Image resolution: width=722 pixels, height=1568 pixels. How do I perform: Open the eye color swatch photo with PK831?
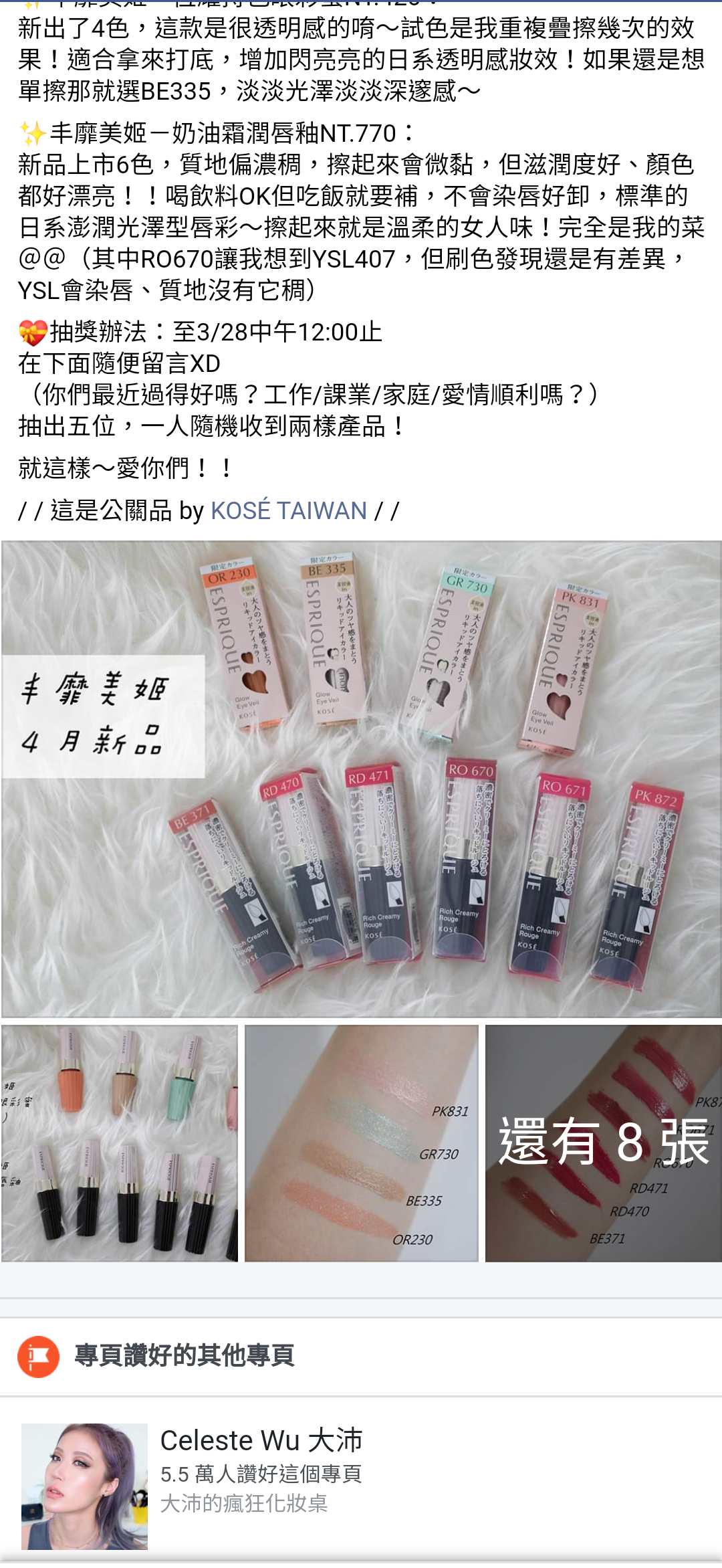(x=361, y=1143)
